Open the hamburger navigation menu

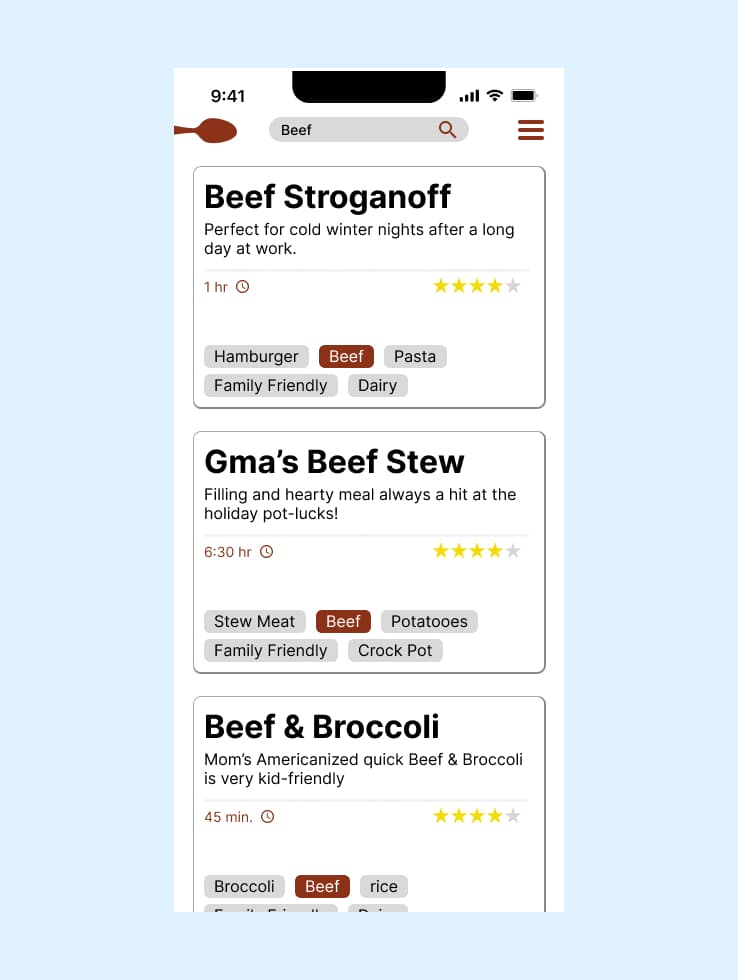(x=530, y=130)
